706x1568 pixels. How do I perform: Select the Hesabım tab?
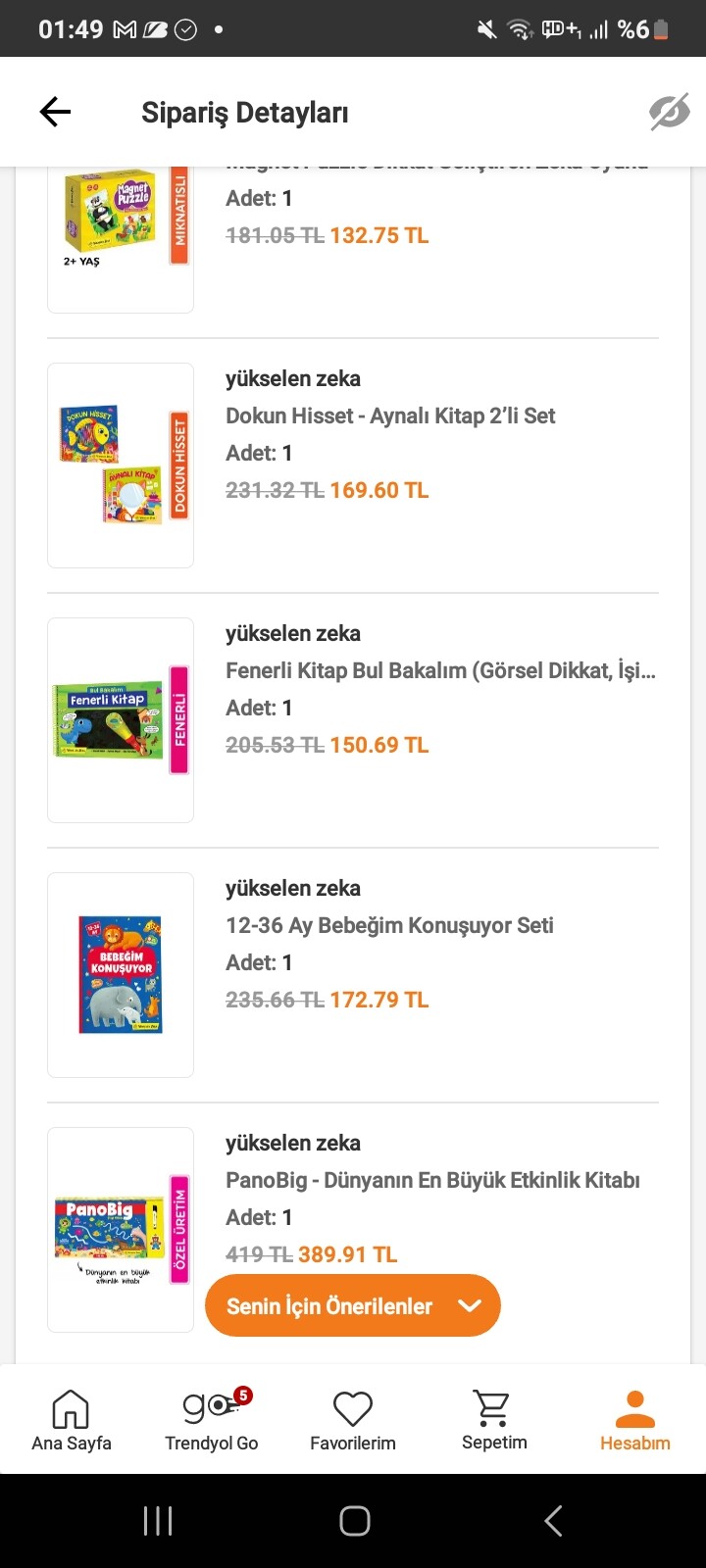pyautogui.click(x=634, y=1420)
